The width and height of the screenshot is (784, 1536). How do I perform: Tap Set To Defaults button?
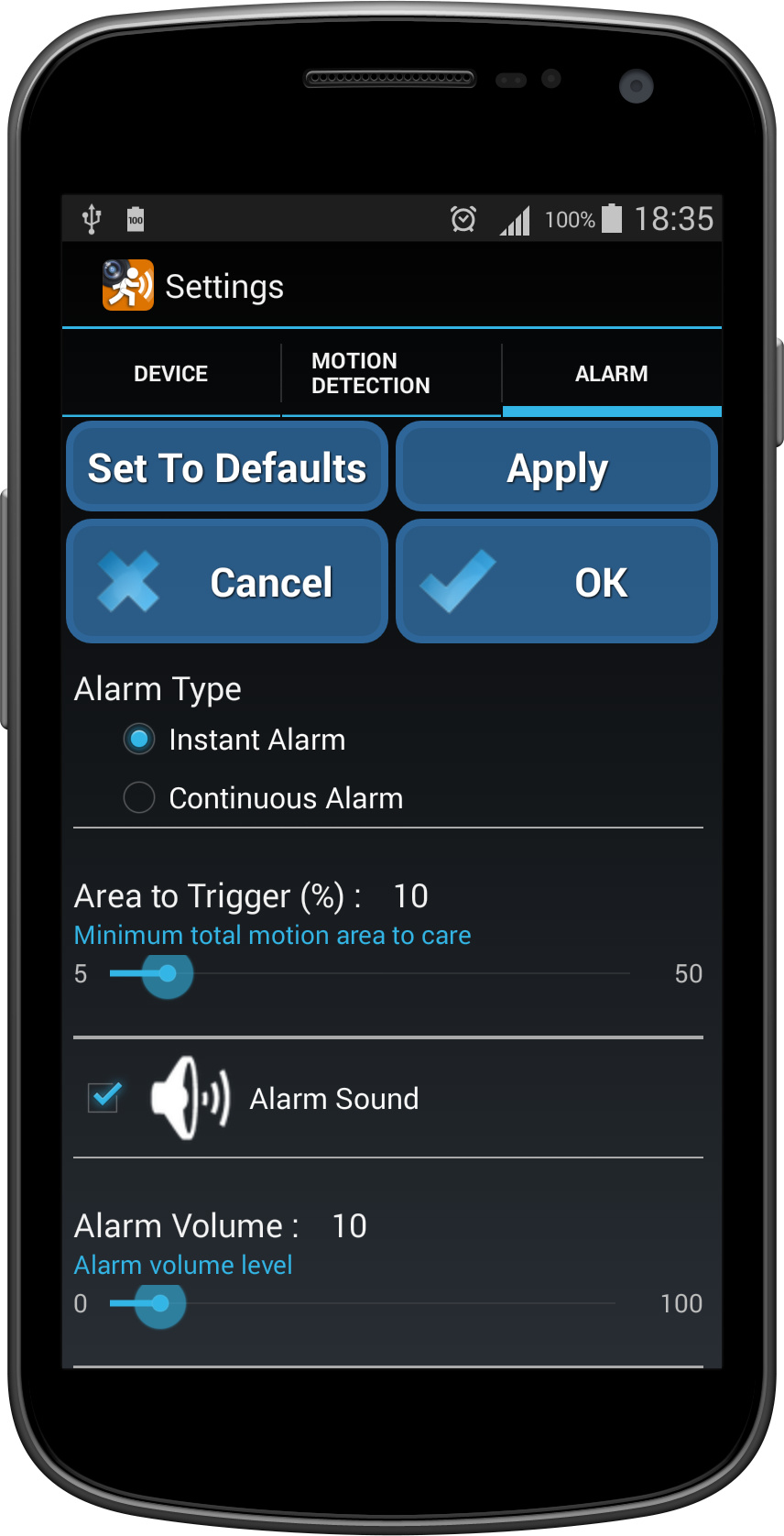[x=227, y=467]
